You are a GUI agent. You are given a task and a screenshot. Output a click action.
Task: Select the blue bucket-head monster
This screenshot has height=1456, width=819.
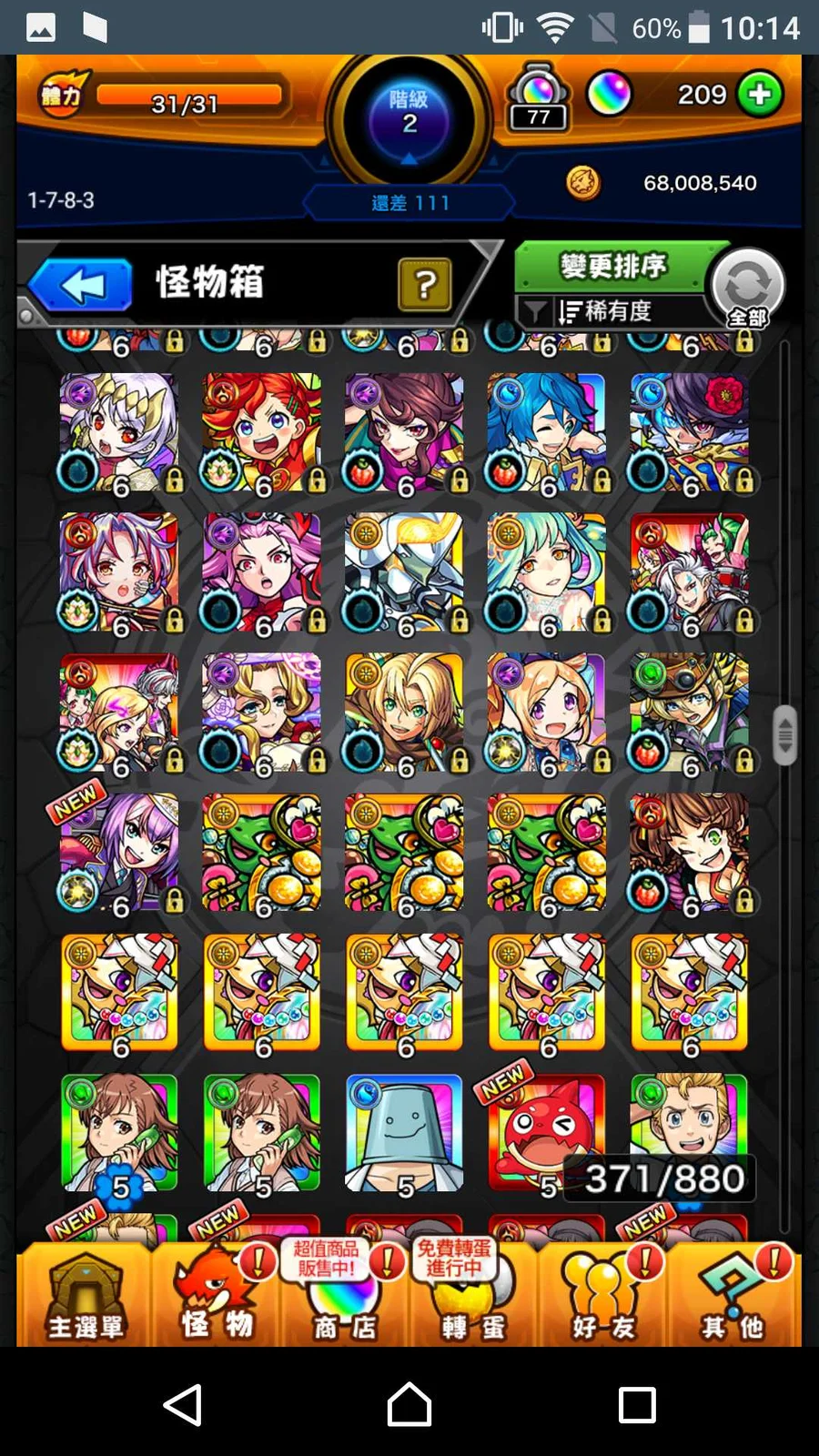point(404,1133)
